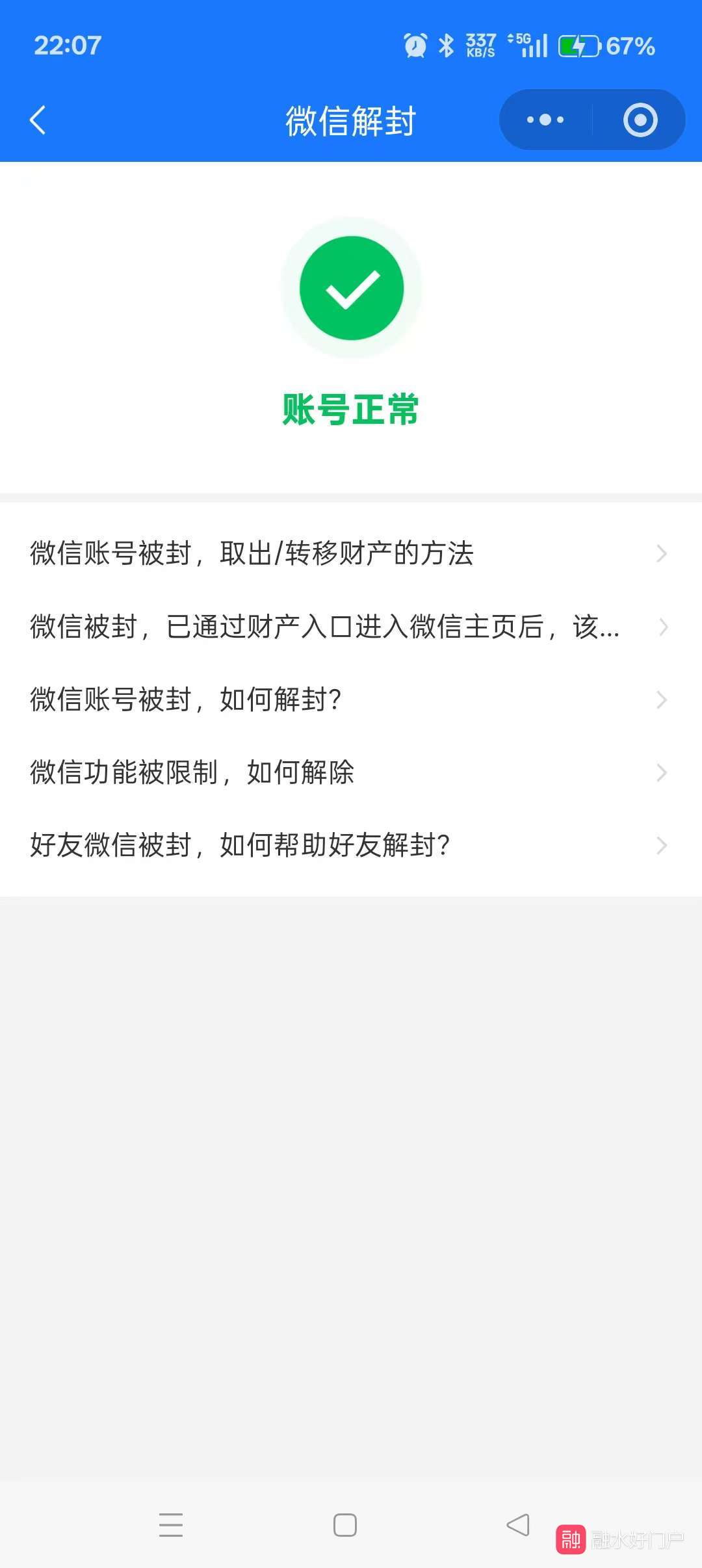
Task: Open 好友微信被封，如何帮助好友解封？
Action: (x=350, y=846)
